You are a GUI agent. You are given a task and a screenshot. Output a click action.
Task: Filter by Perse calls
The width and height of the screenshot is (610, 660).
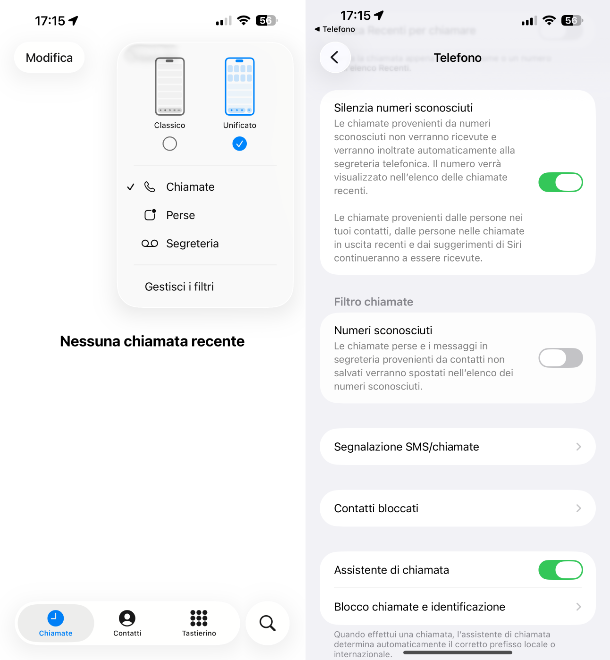click(180, 215)
